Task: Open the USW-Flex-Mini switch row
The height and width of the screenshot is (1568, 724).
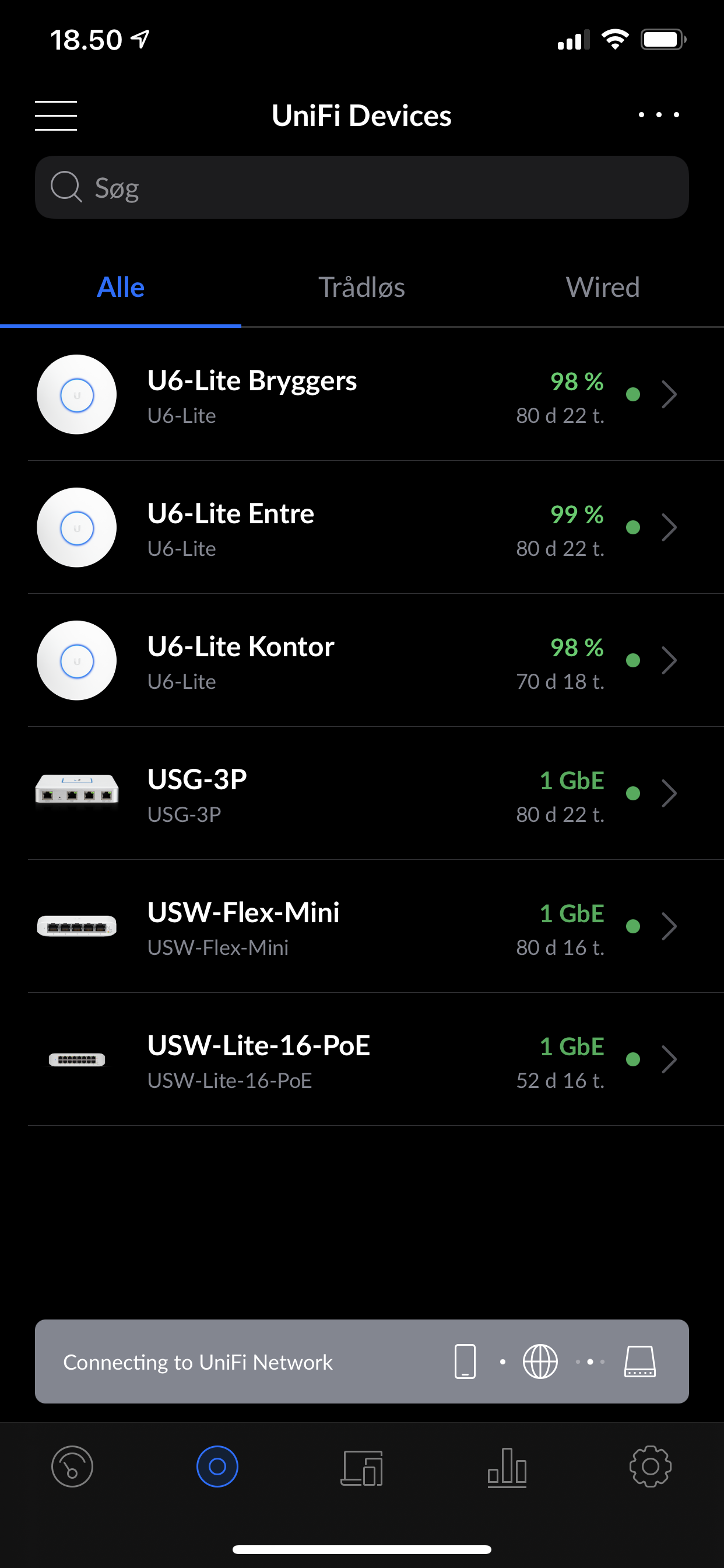Action: 362,926
